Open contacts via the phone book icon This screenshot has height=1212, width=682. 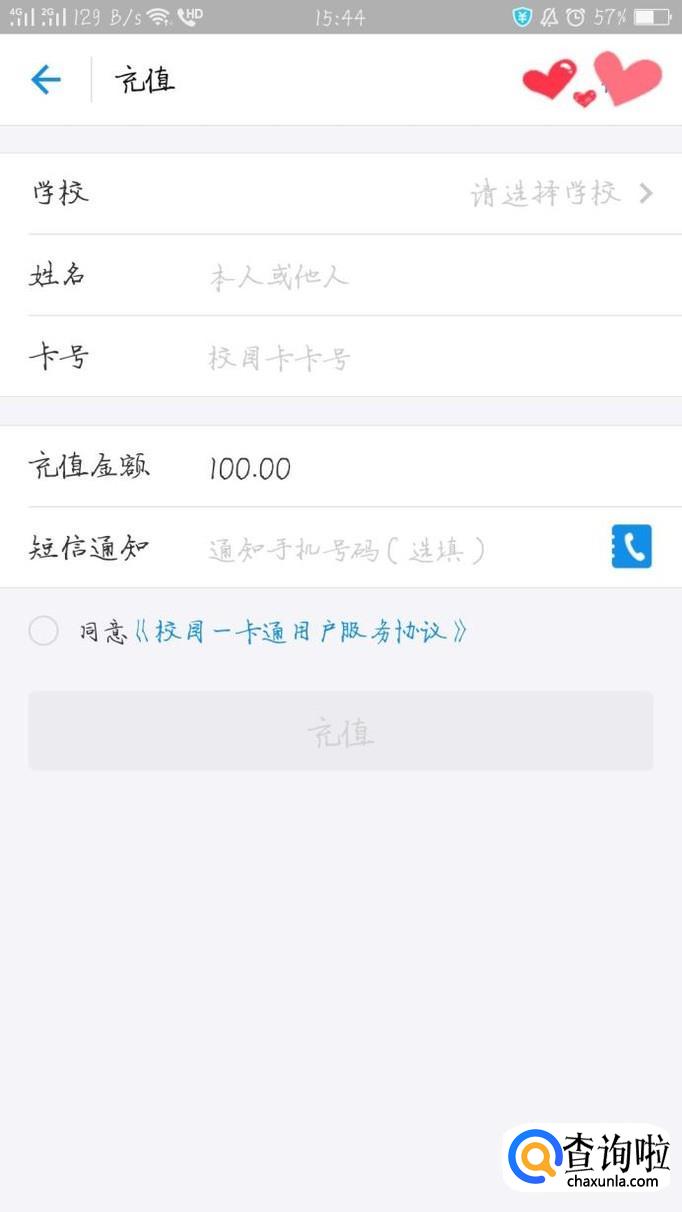tap(631, 547)
